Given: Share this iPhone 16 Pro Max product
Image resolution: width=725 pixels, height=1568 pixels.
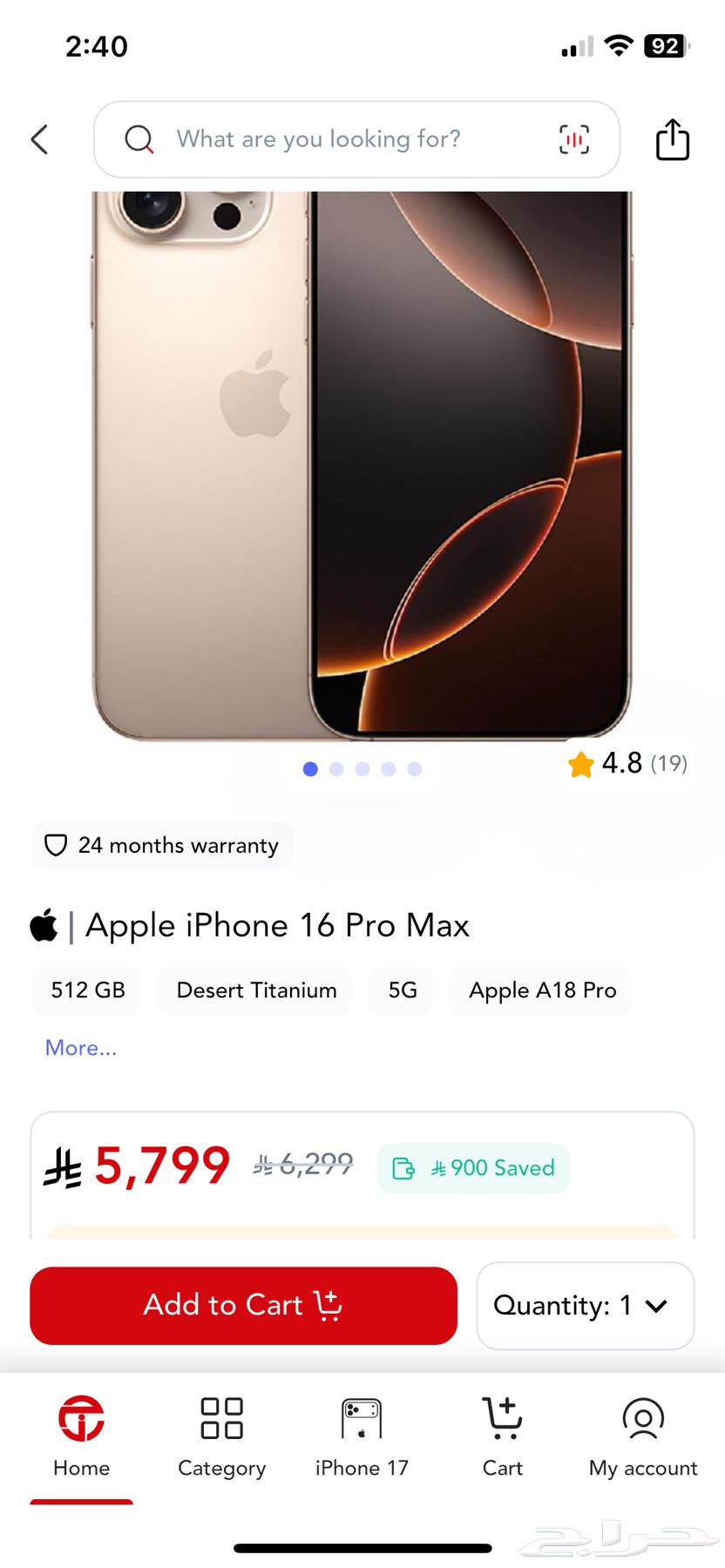Looking at the screenshot, I should coord(672,139).
